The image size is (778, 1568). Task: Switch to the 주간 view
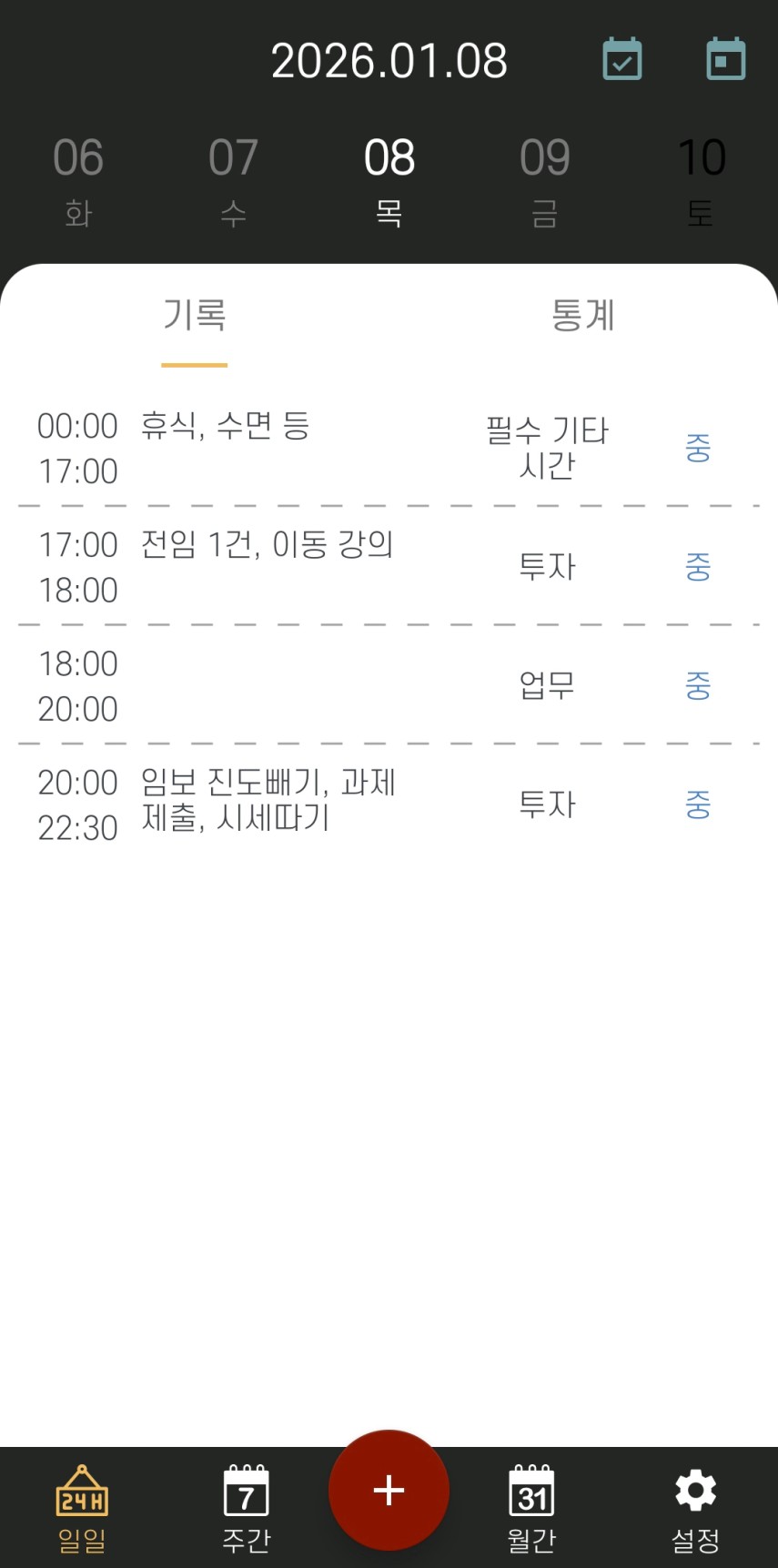(x=246, y=1507)
